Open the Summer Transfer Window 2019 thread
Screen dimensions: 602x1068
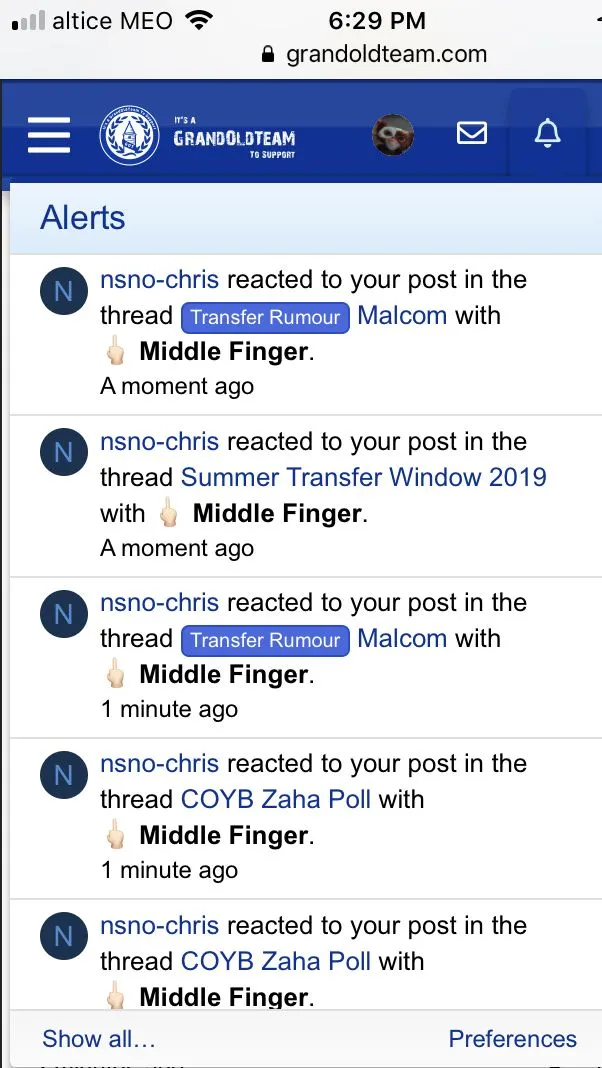point(363,476)
